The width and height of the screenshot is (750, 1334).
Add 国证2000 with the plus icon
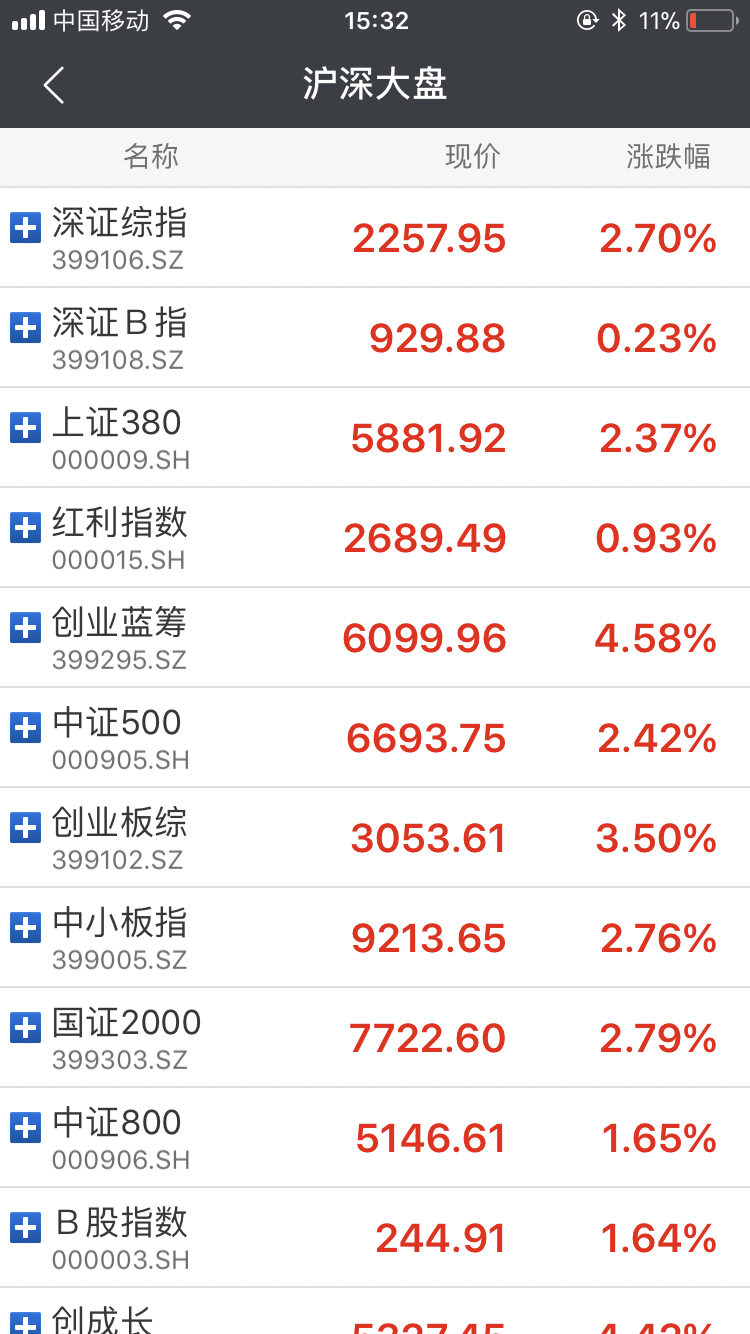click(26, 1027)
